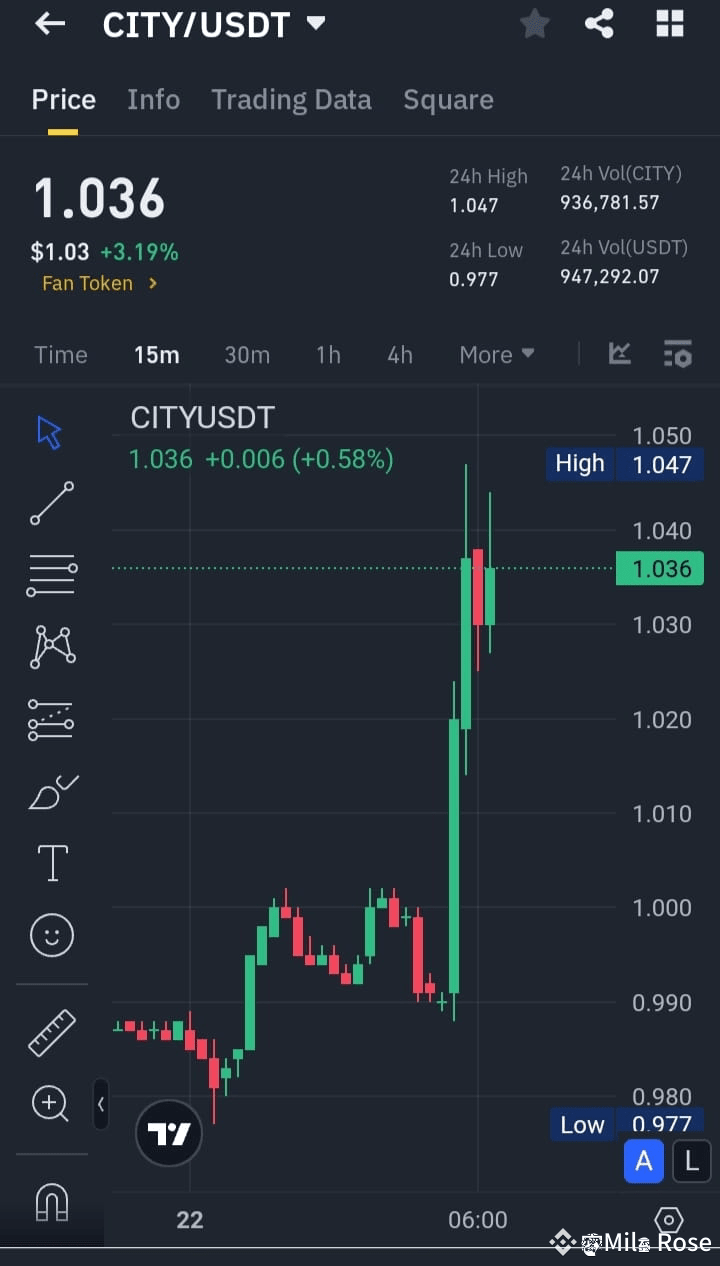The width and height of the screenshot is (720, 1266).
Task: Select the measure ruler tool
Action: pos(51,1032)
